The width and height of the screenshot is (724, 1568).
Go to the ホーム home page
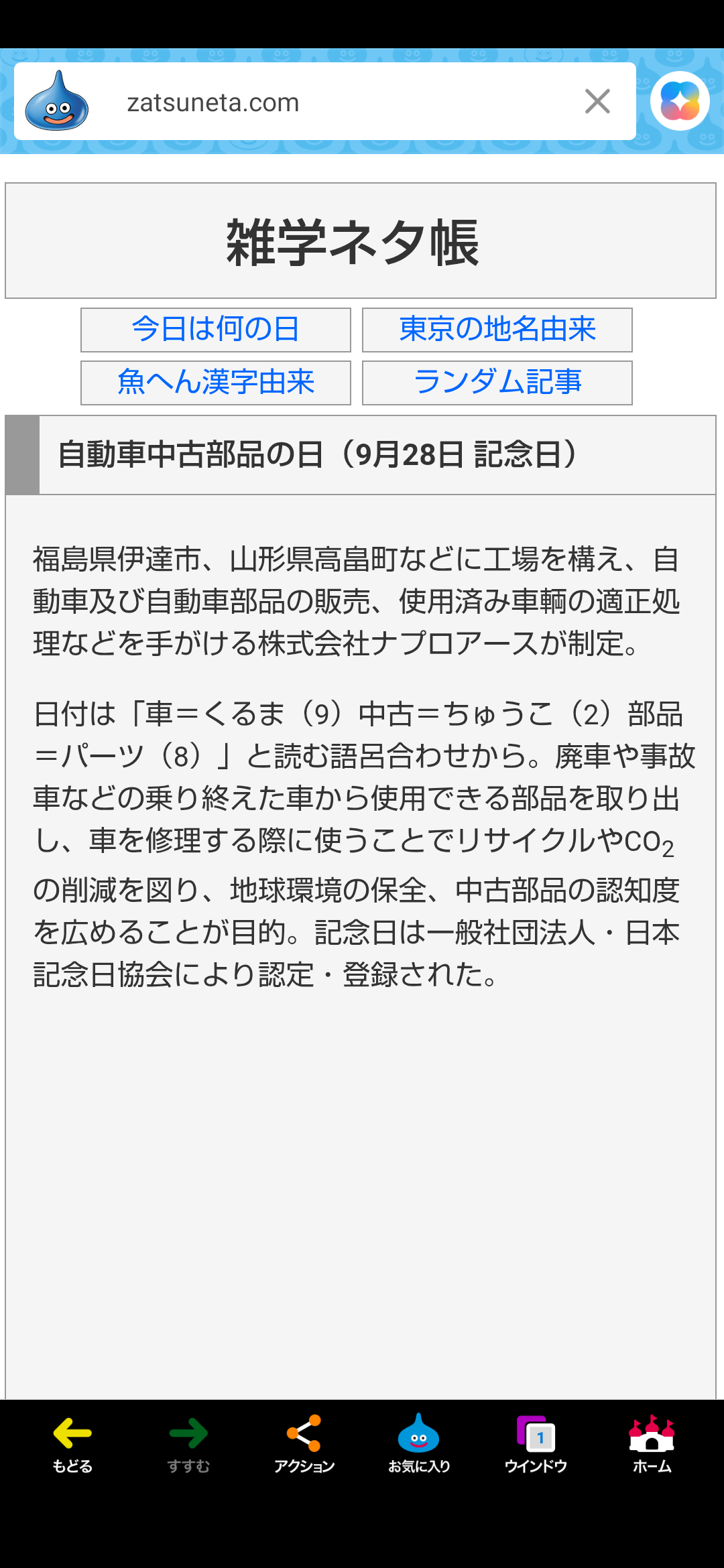coord(652,1443)
